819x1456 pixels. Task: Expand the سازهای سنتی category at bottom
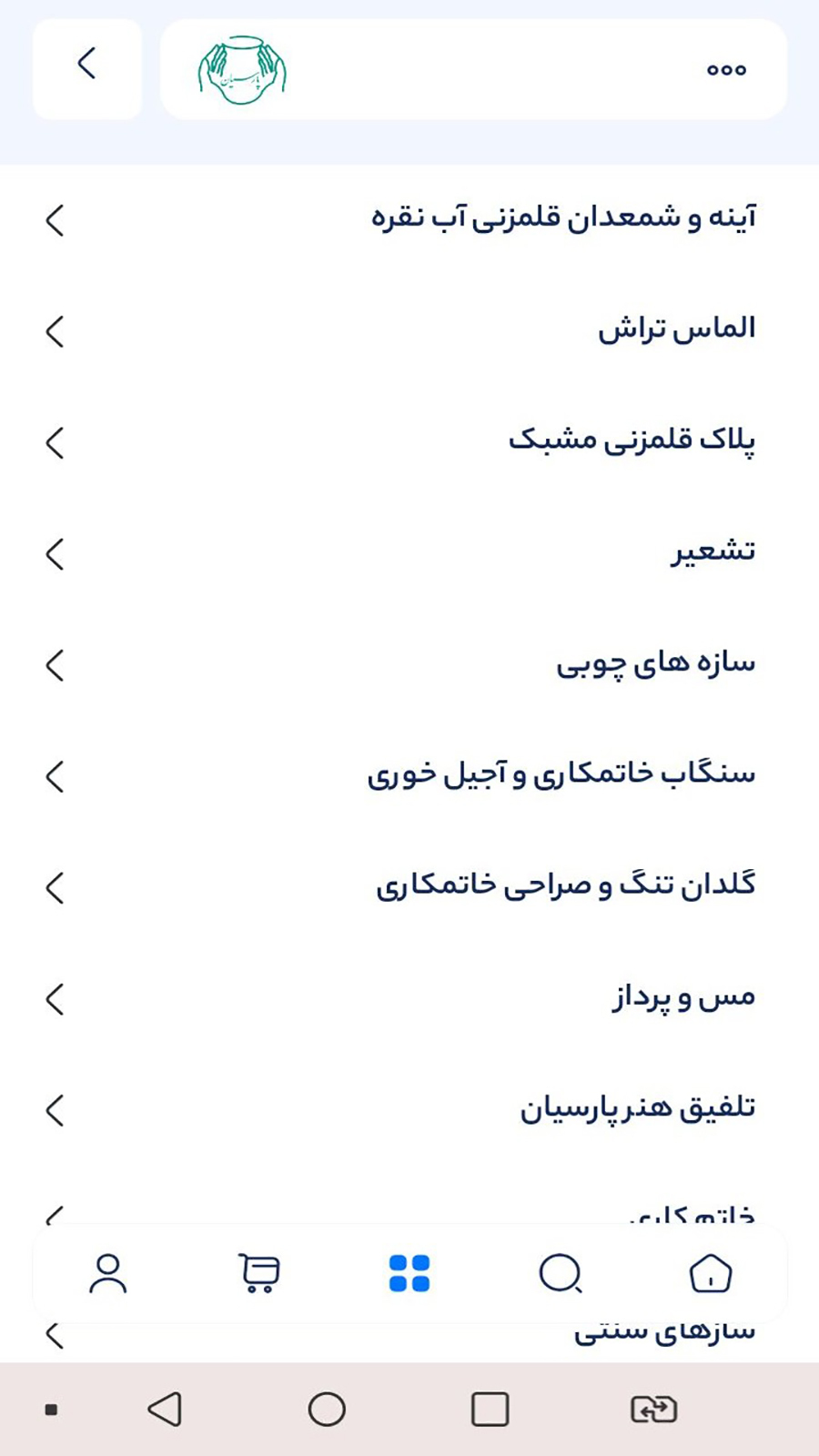coord(56,1335)
